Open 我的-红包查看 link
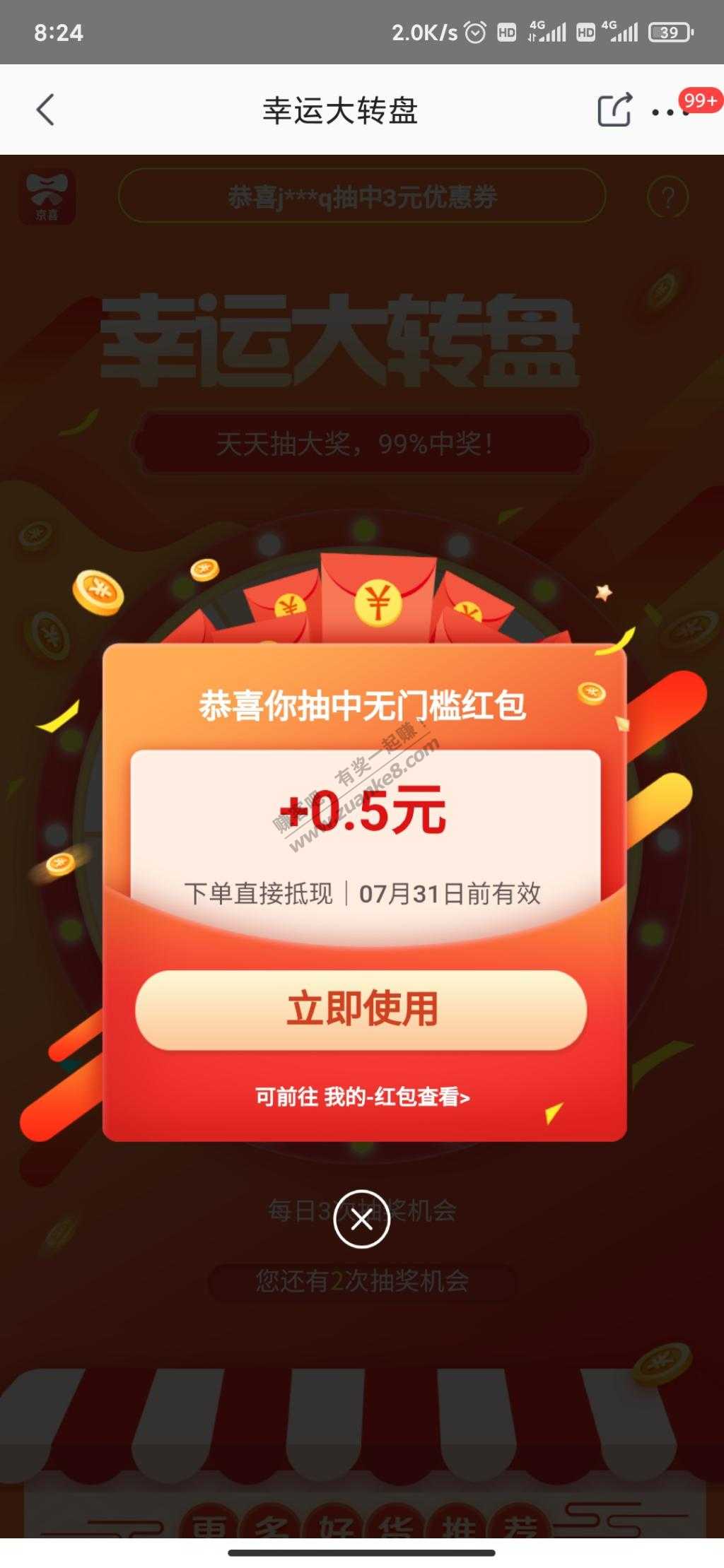This screenshot has height=1568, width=724. 363,1097
